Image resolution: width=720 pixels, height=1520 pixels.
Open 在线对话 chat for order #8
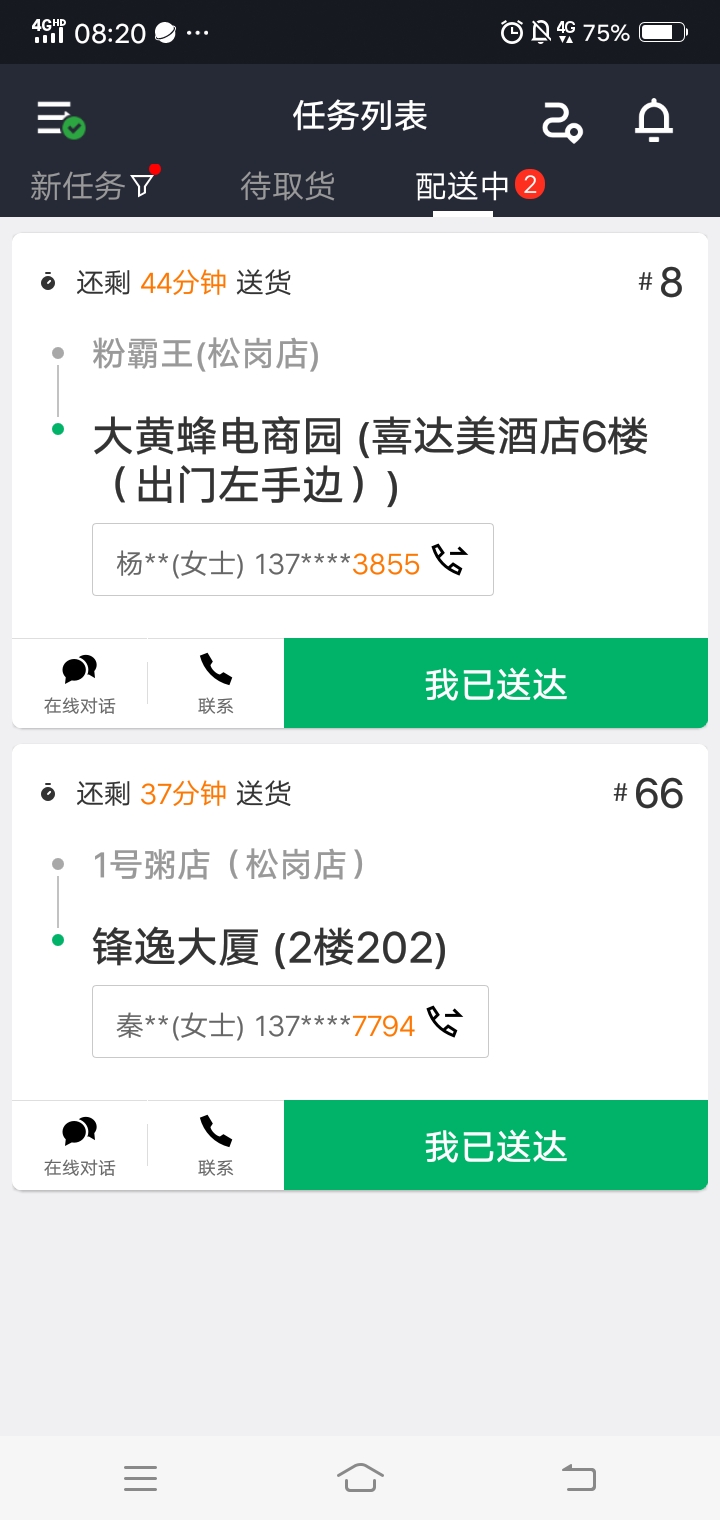coord(78,682)
